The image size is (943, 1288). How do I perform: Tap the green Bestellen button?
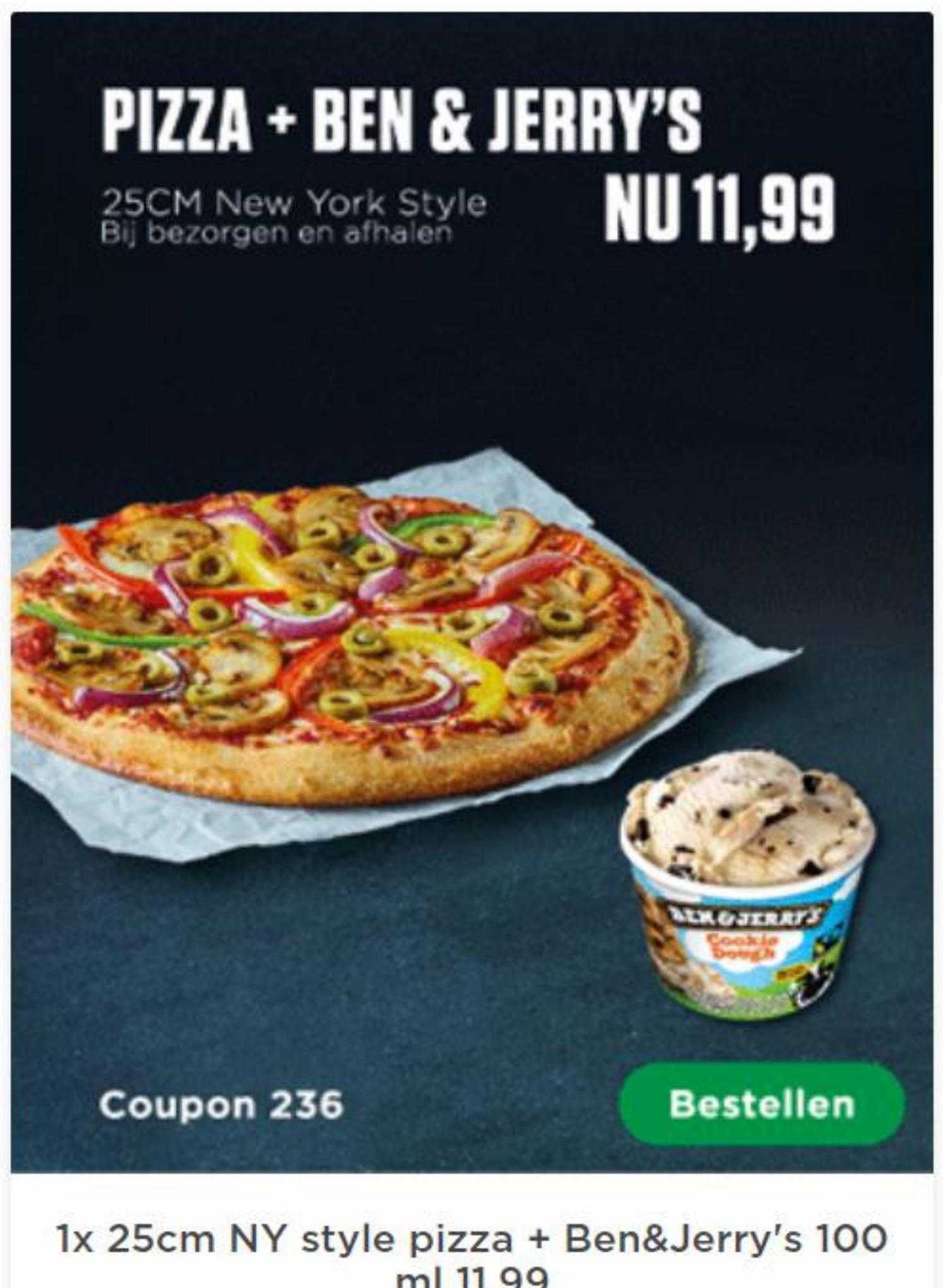761,1104
